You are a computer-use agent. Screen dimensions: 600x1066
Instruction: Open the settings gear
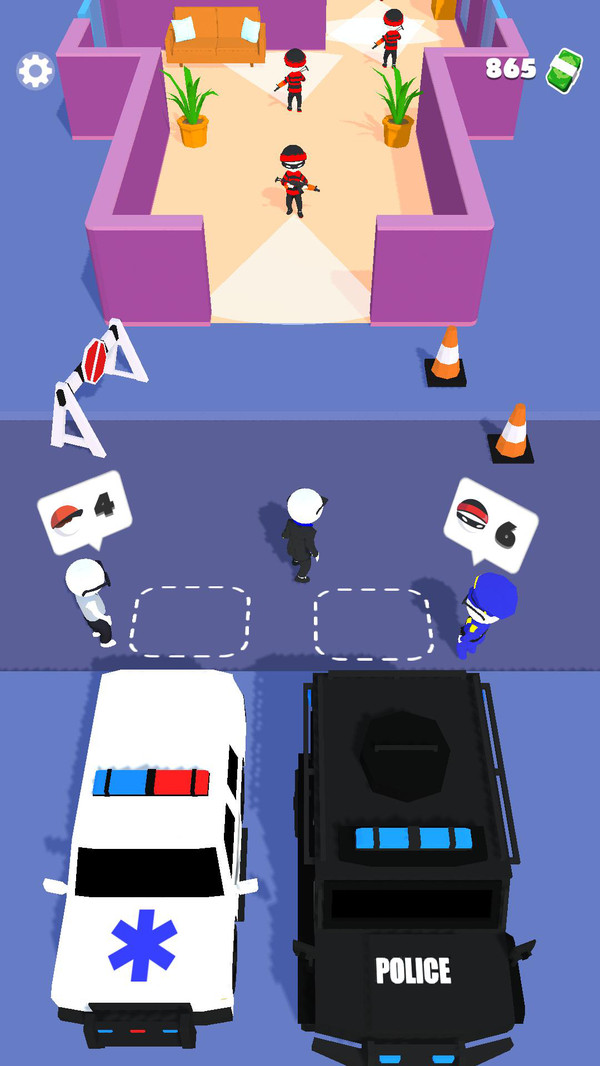coord(35,70)
